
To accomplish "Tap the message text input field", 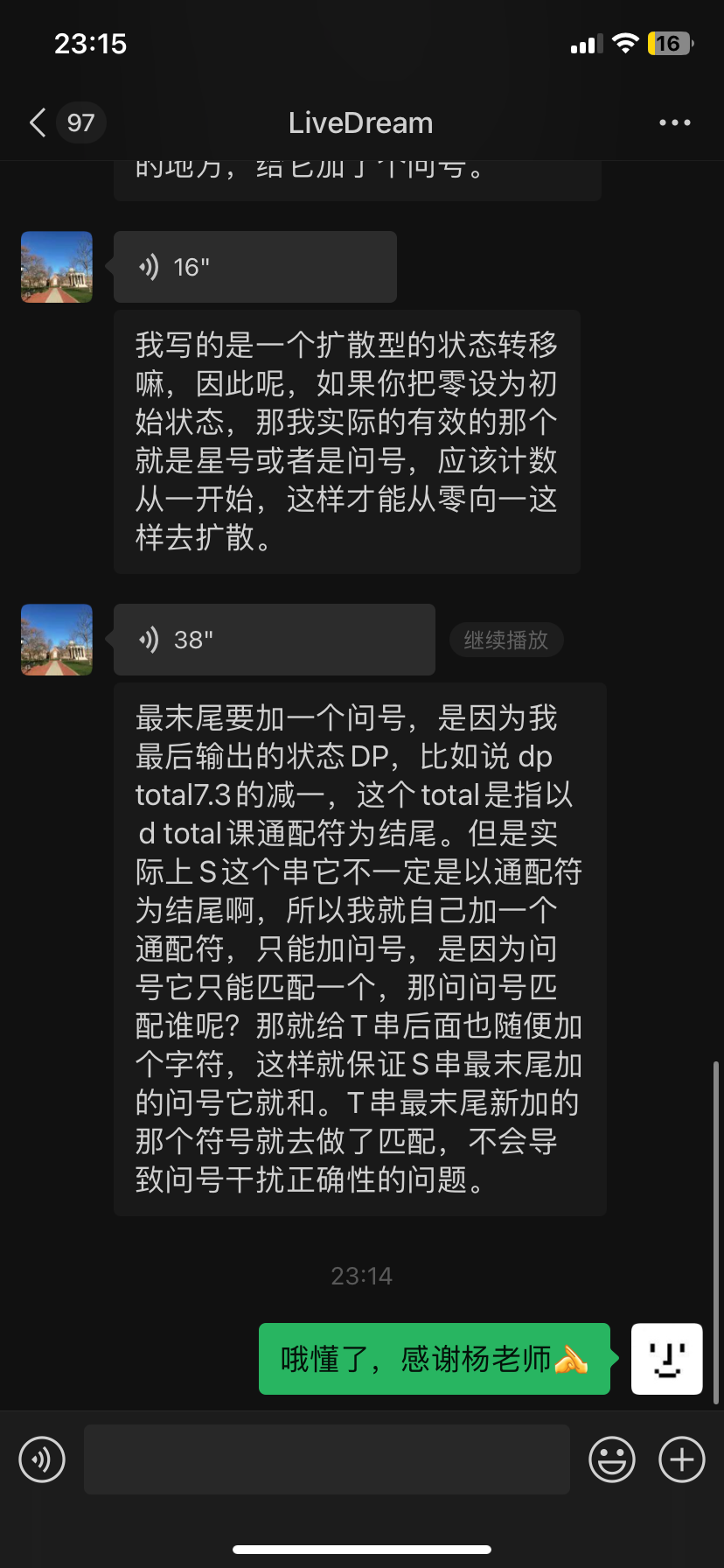I will tap(326, 1459).
